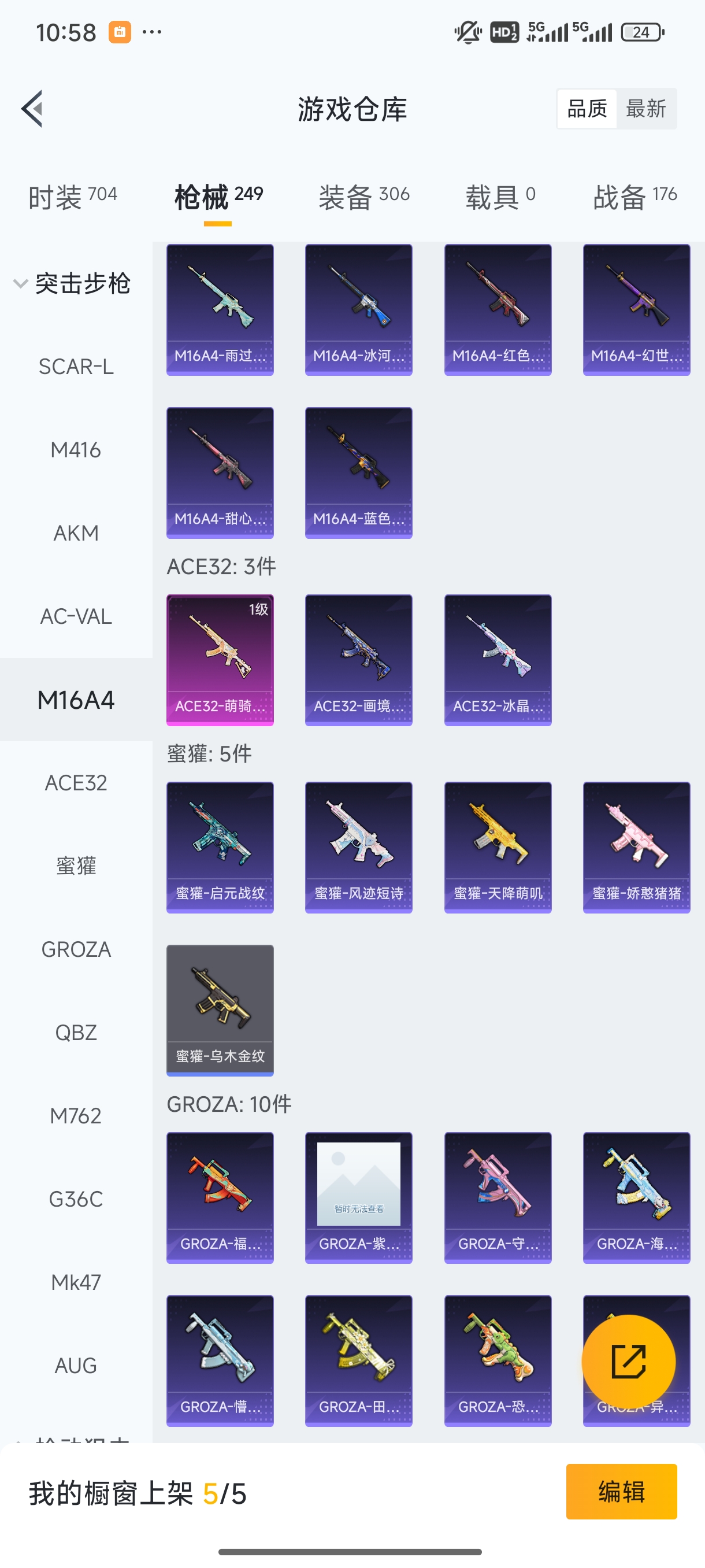Viewport: 705px width, 1568px height.
Task: Switch to the 载具 tab
Action: 500,197
